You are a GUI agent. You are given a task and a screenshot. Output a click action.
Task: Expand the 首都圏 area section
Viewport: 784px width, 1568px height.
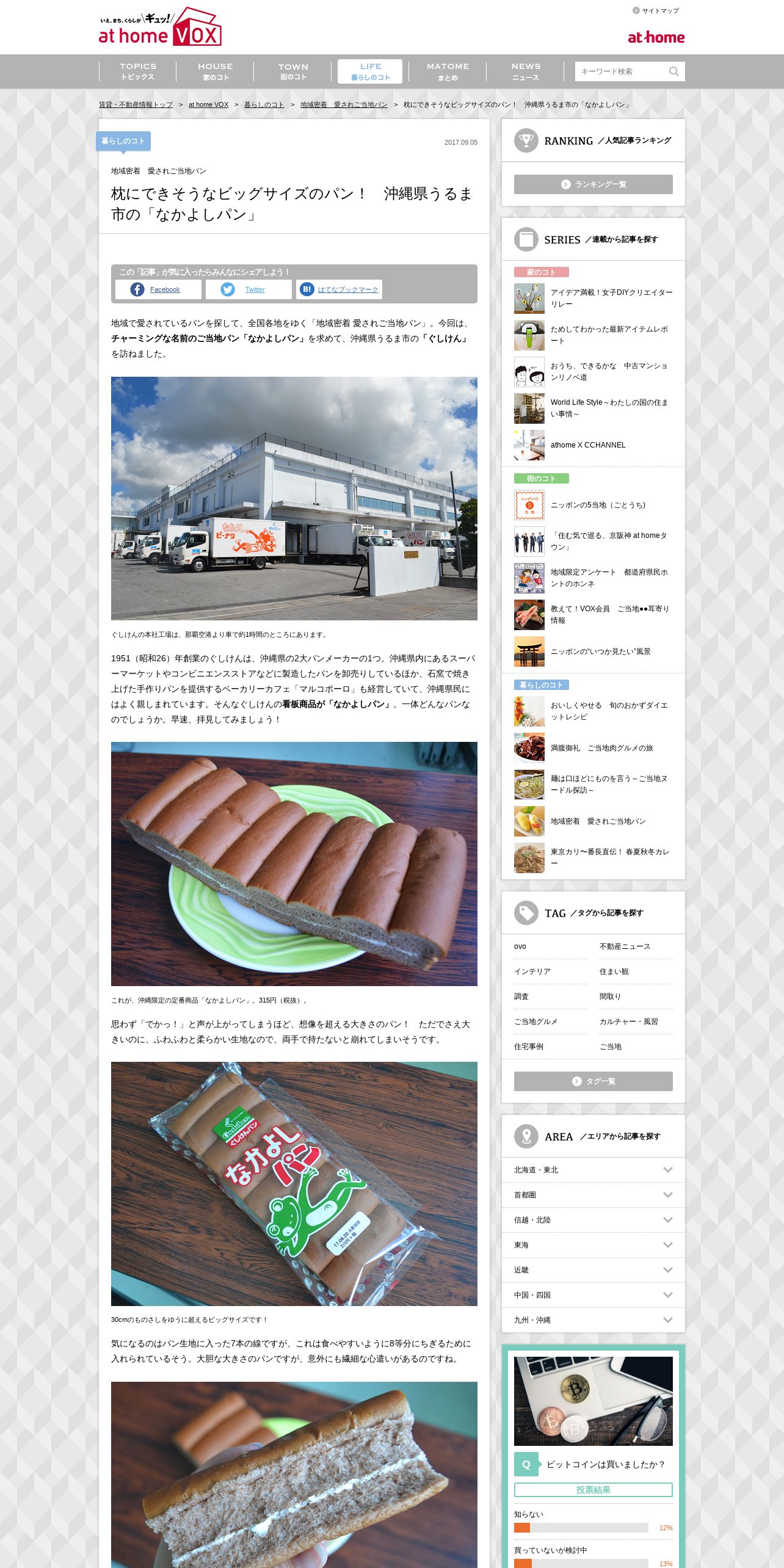tap(593, 1195)
